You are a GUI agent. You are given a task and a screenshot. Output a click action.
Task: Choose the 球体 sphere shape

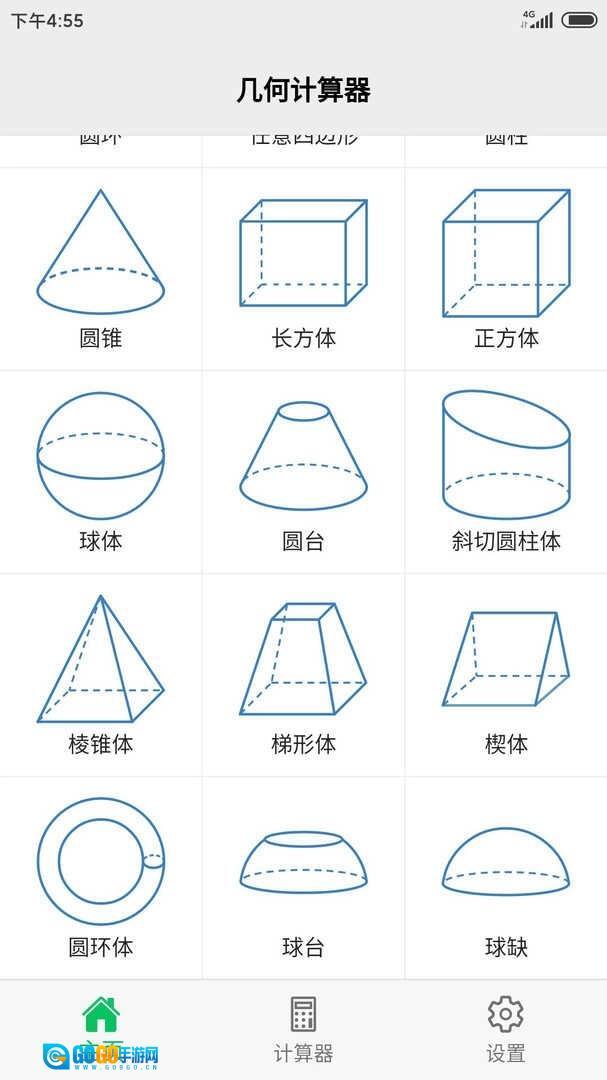tap(101, 471)
